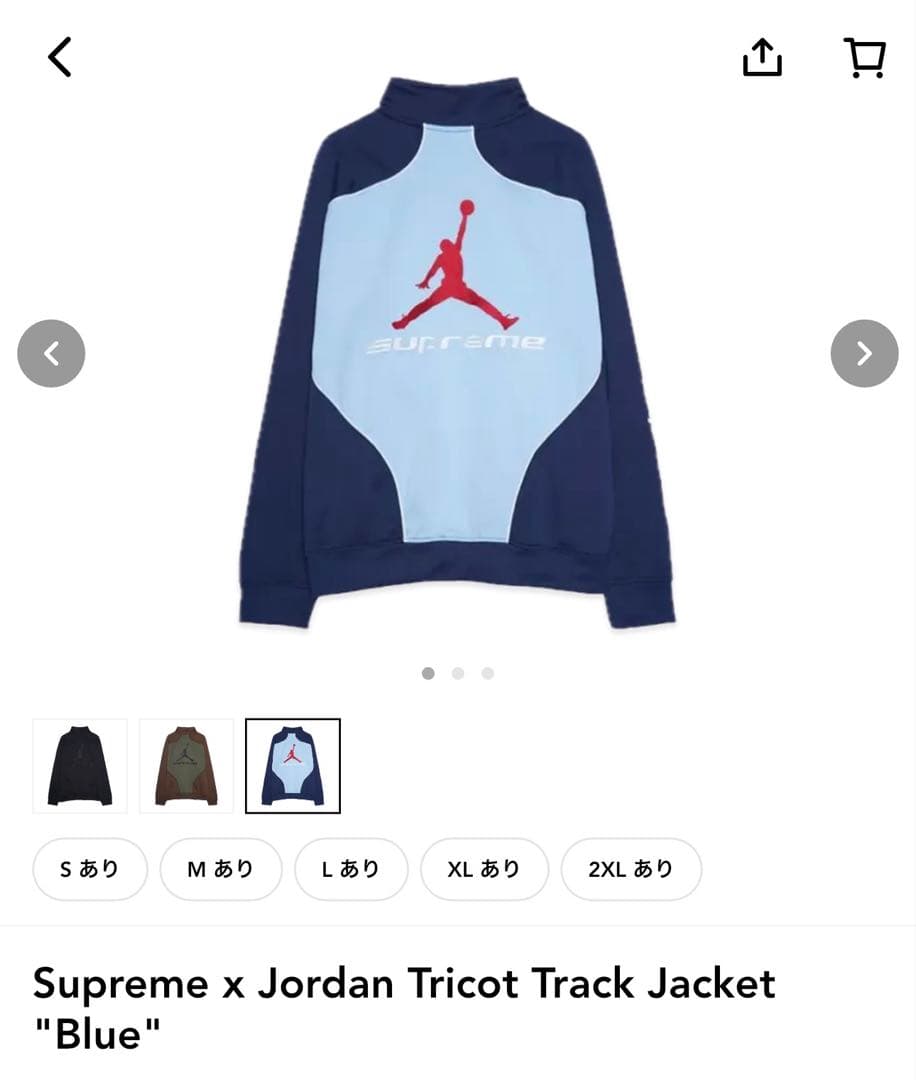Show the previous product image
Image resolution: width=916 pixels, height=1080 pixels.
click(51, 353)
